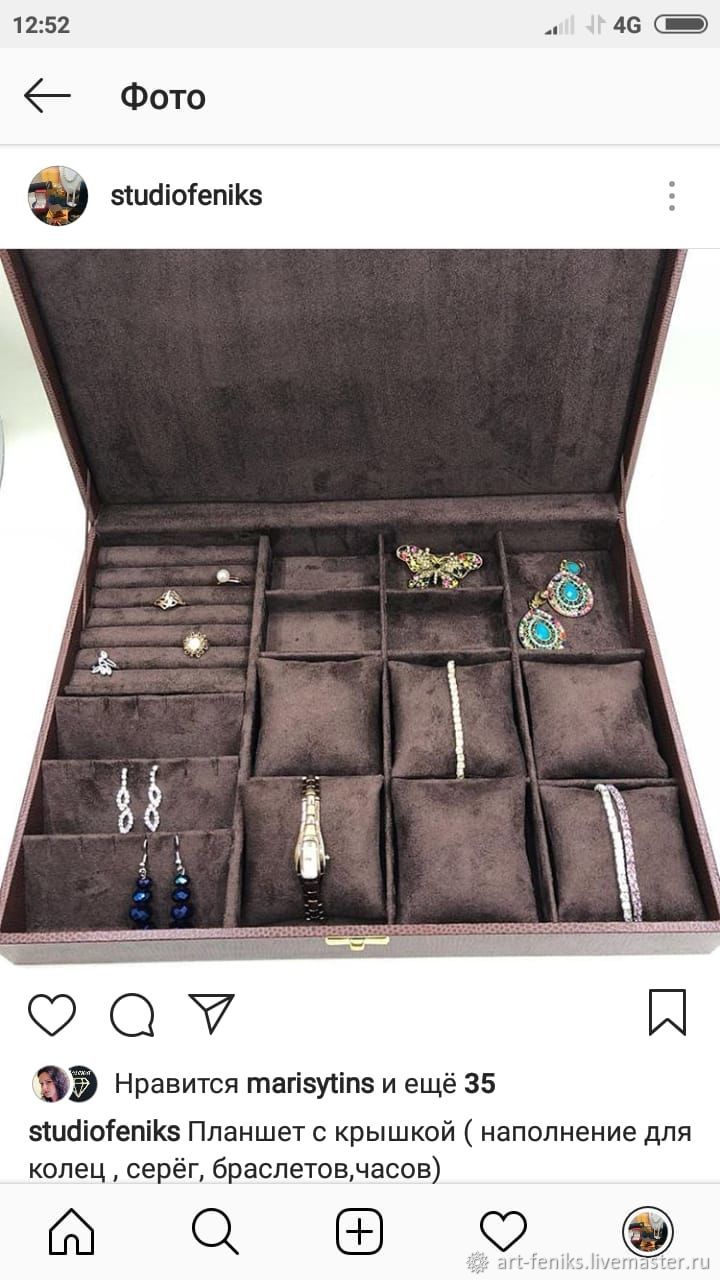Open the jewelry box photo

360,606
